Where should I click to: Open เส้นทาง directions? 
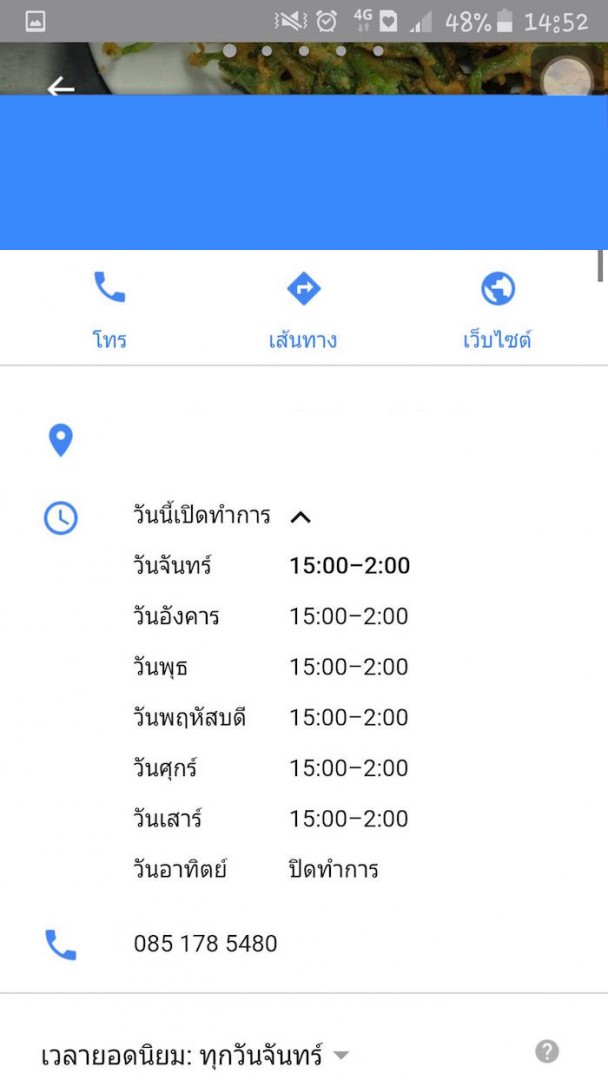click(x=303, y=310)
